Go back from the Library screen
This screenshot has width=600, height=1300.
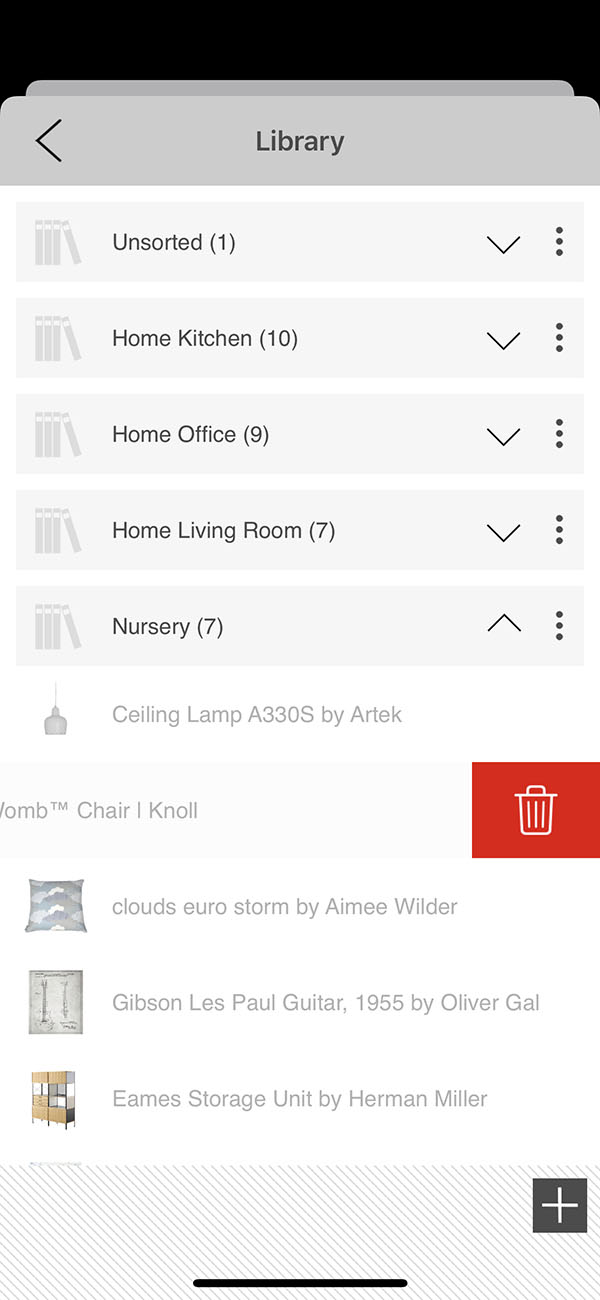click(48, 141)
